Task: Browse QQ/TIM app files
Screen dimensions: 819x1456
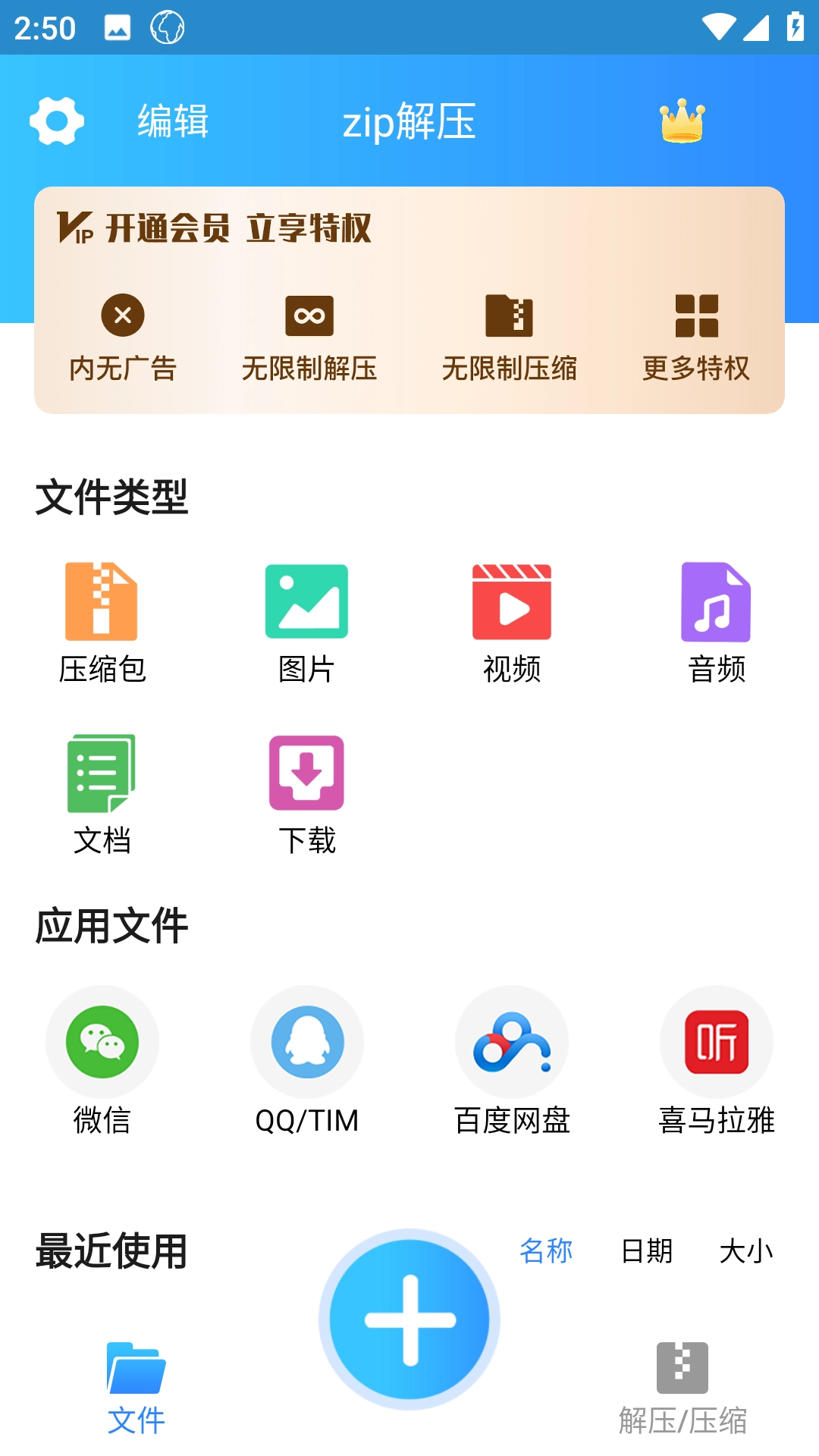Action: pyautogui.click(x=307, y=1043)
